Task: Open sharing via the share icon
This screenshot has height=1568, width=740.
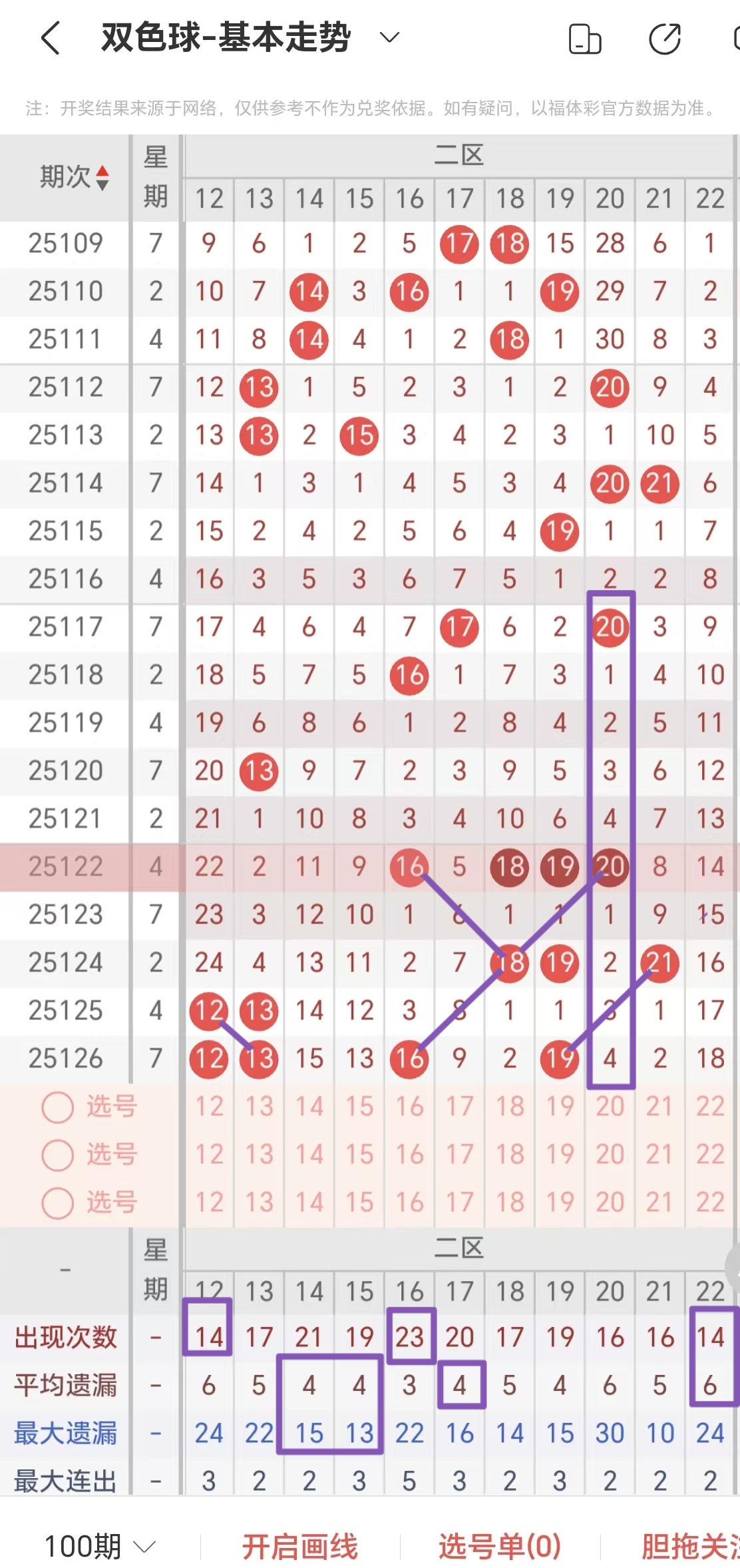Action: point(664,39)
